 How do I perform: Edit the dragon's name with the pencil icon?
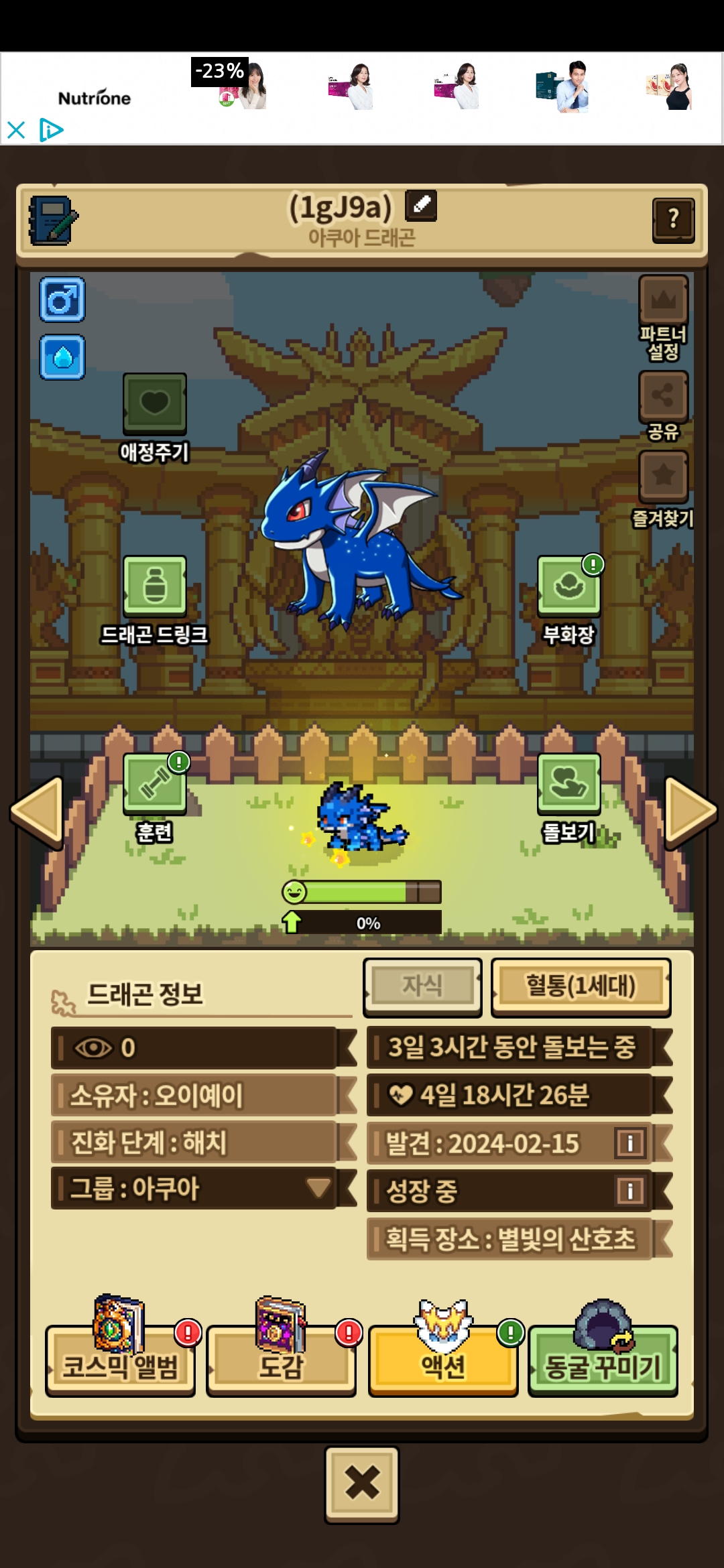coord(421,206)
